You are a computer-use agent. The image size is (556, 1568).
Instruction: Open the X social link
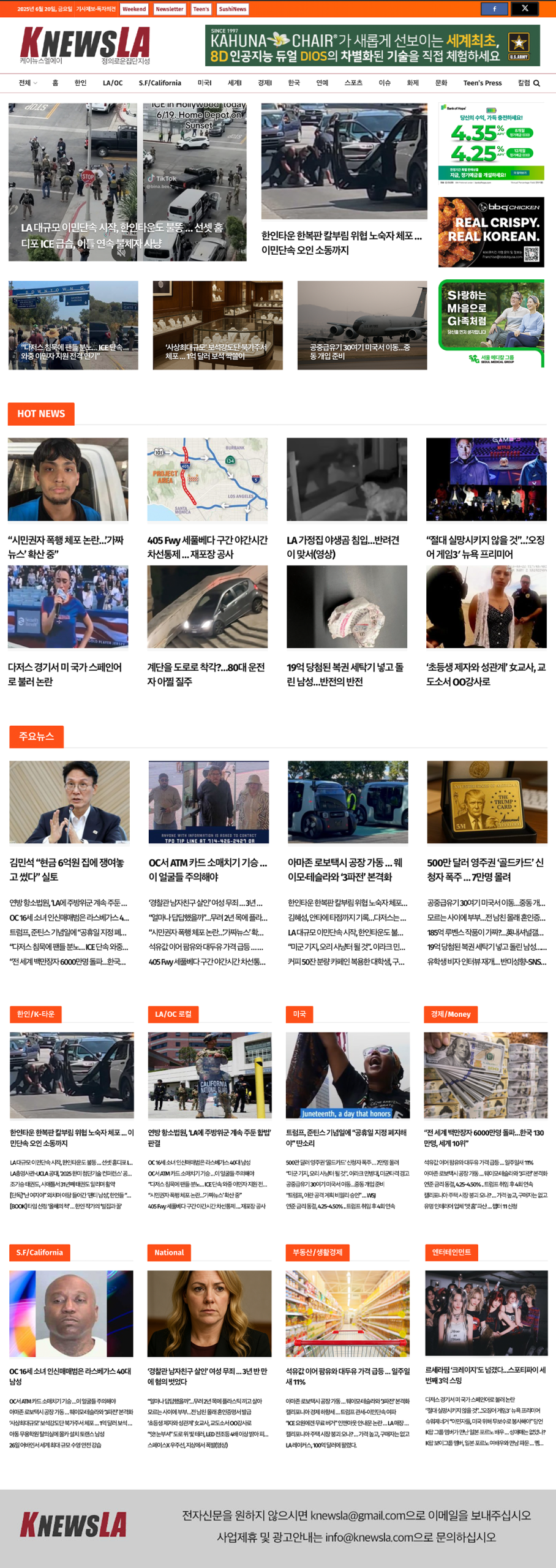tap(525, 9)
